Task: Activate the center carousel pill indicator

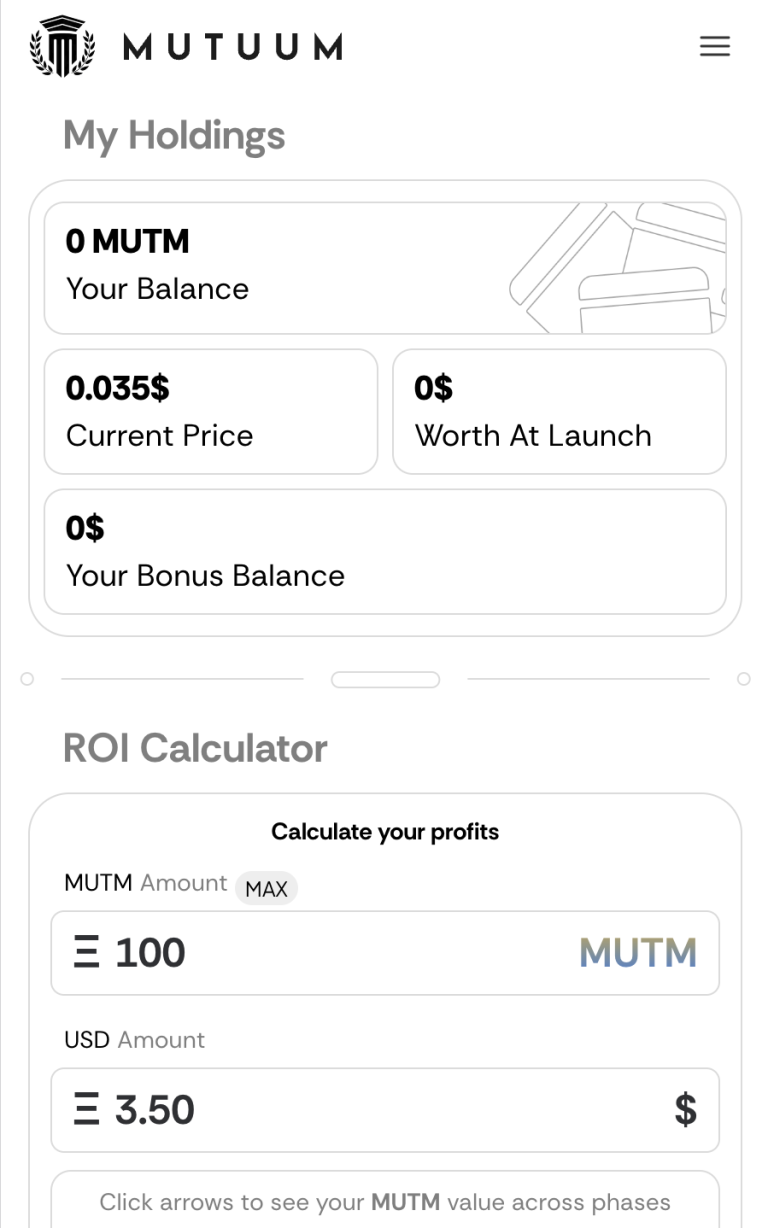Action: pyautogui.click(x=385, y=679)
